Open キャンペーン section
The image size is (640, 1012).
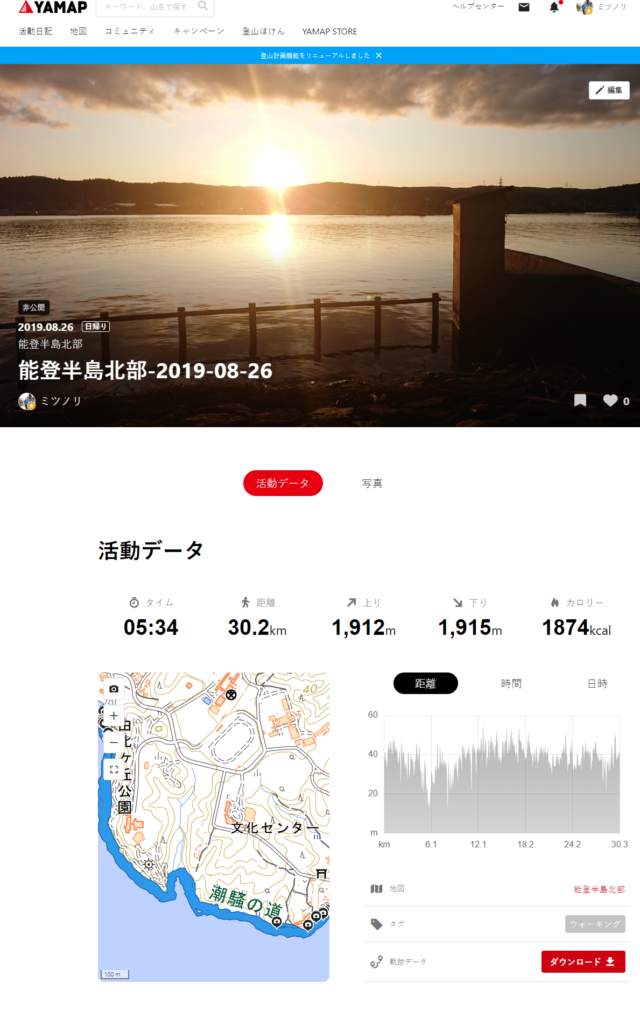[x=198, y=31]
